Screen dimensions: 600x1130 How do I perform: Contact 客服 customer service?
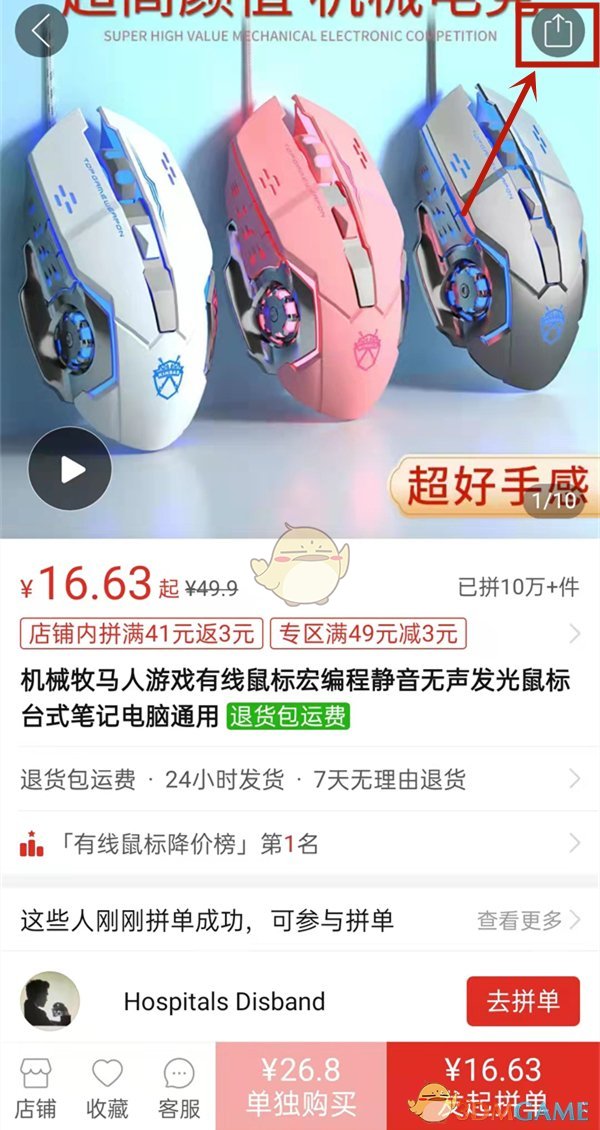tap(179, 1088)
